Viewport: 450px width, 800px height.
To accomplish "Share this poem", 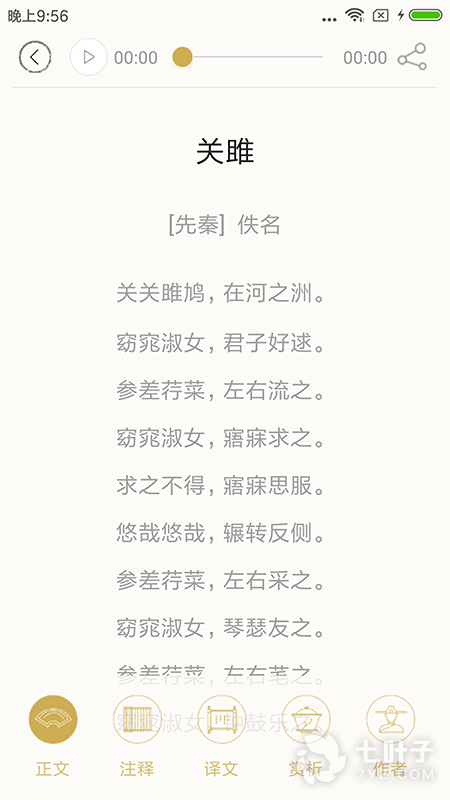I will [x=412, y=57].
